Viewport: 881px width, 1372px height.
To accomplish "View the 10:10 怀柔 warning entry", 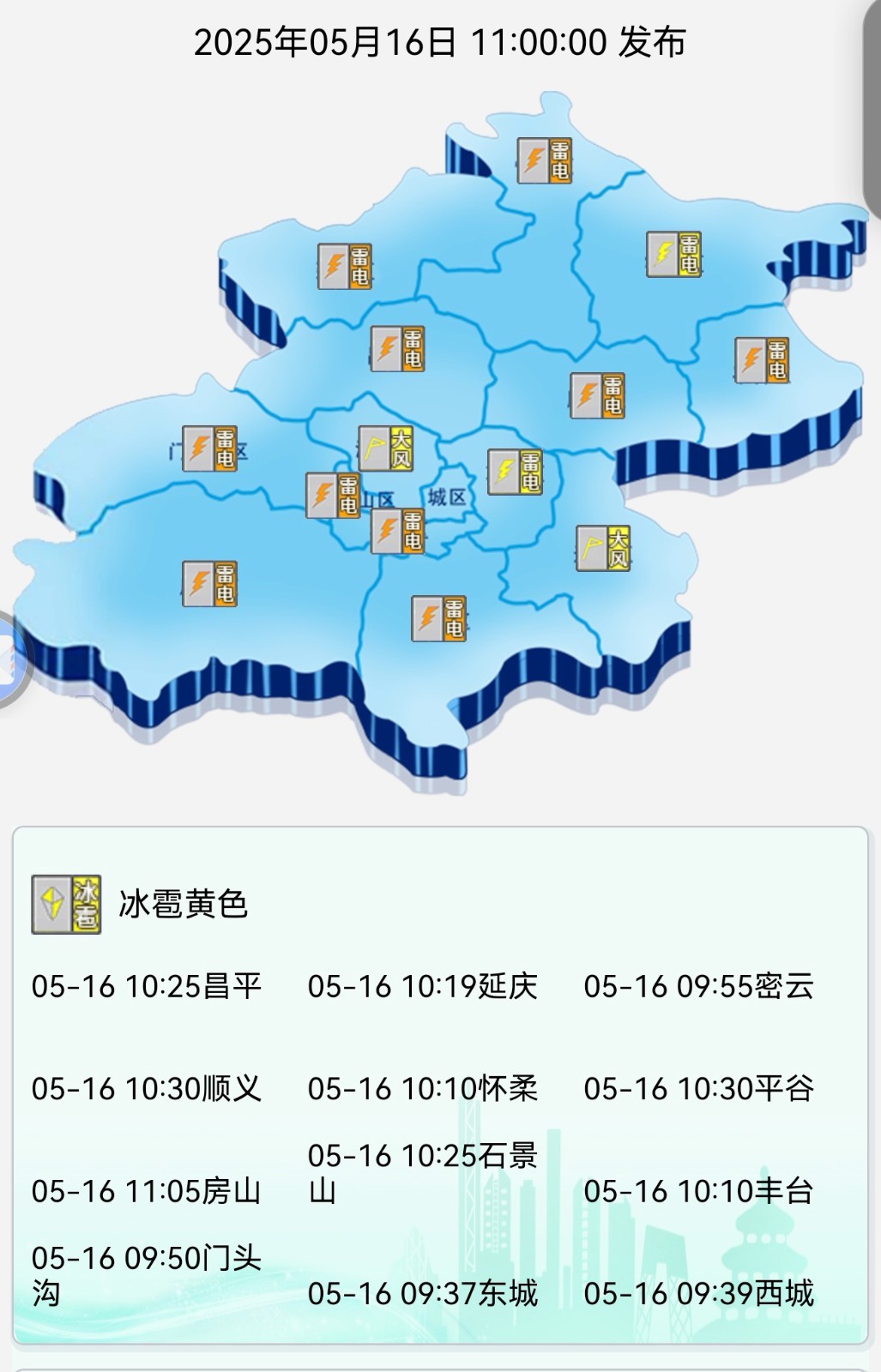I will click(422, 1089).
